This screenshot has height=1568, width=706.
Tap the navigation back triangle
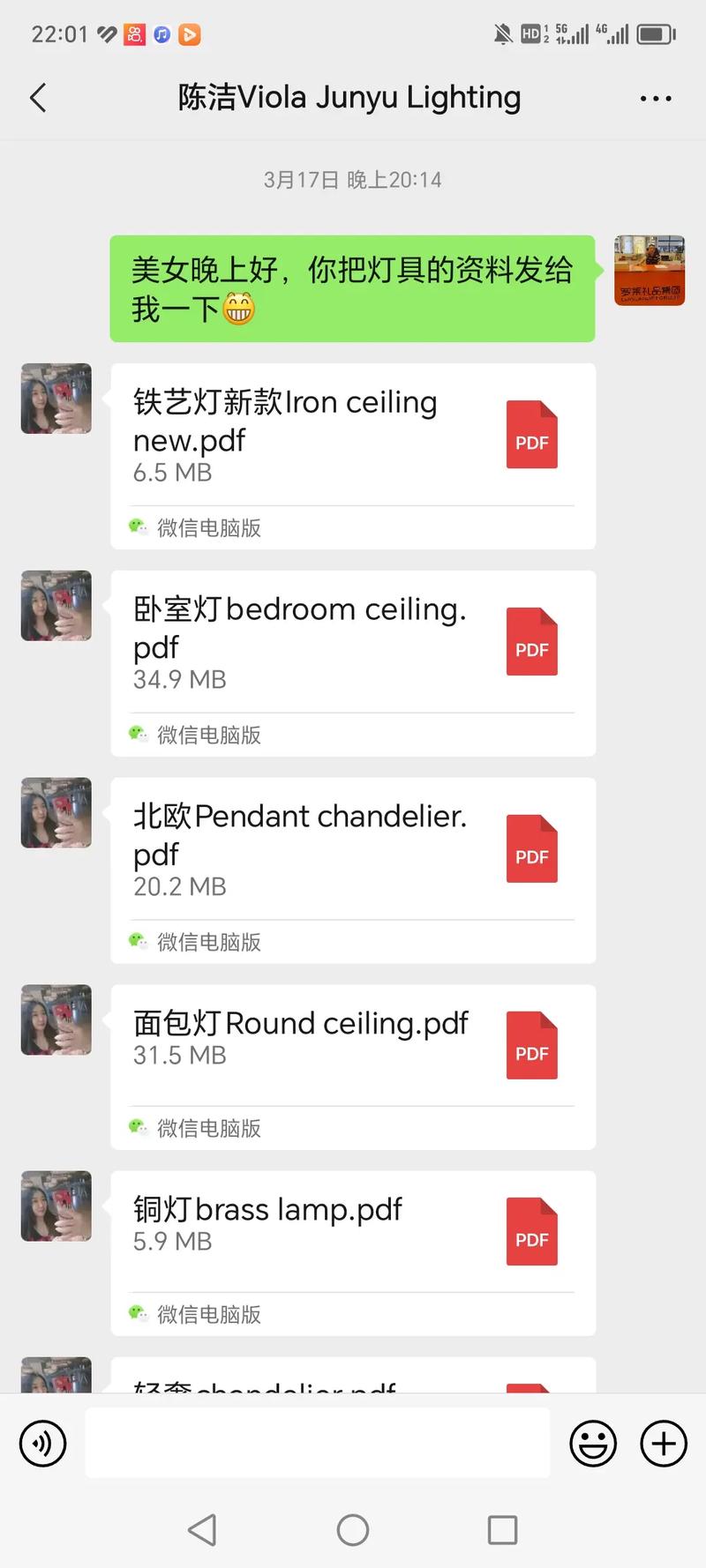[x=203, y=1530]
